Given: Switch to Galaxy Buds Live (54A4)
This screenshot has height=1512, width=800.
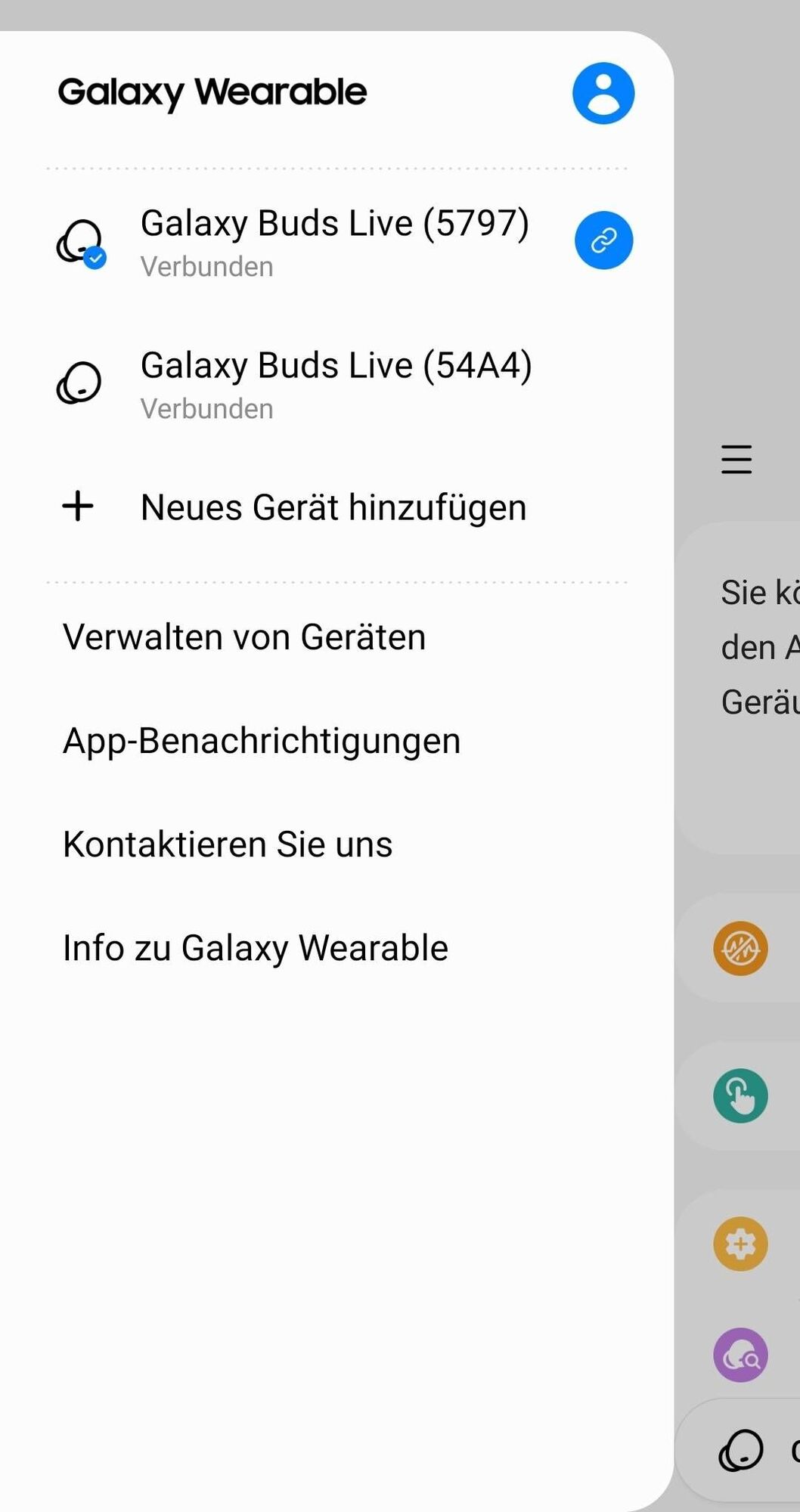Looking at the screenshot, I should [335, 383].
